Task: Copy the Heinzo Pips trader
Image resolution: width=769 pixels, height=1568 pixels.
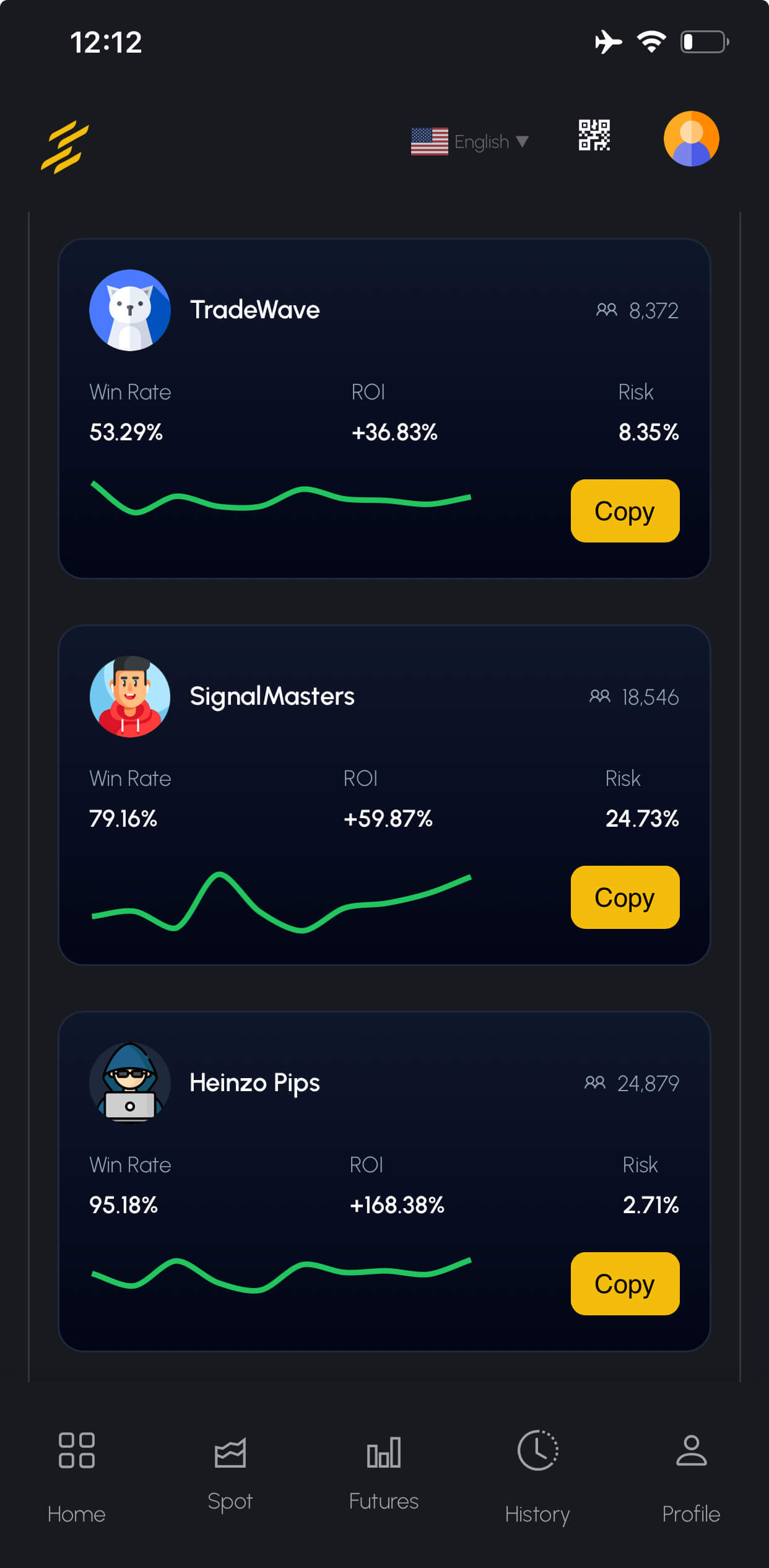Action: click(x=624, y=1284)
